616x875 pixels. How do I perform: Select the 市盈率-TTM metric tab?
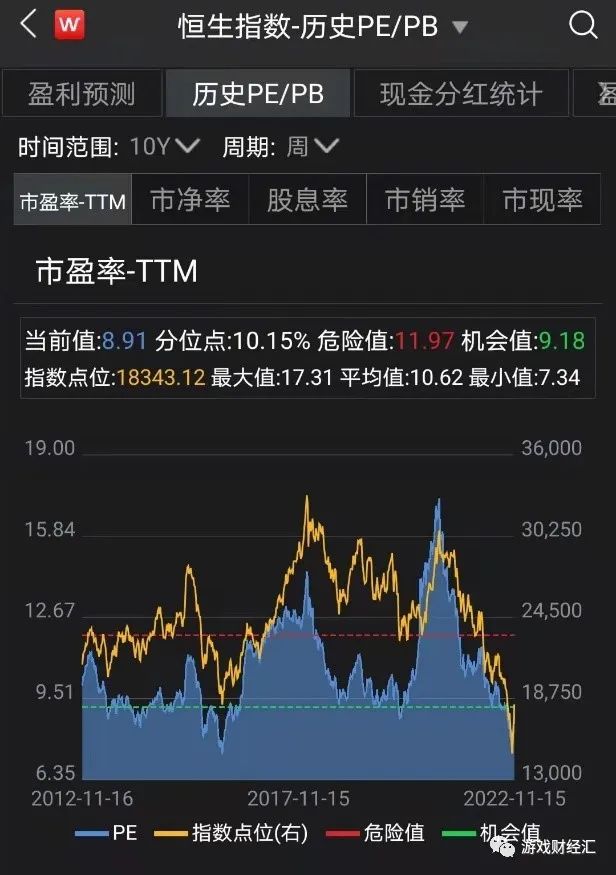pyautogui.click(x=74, y=200)
